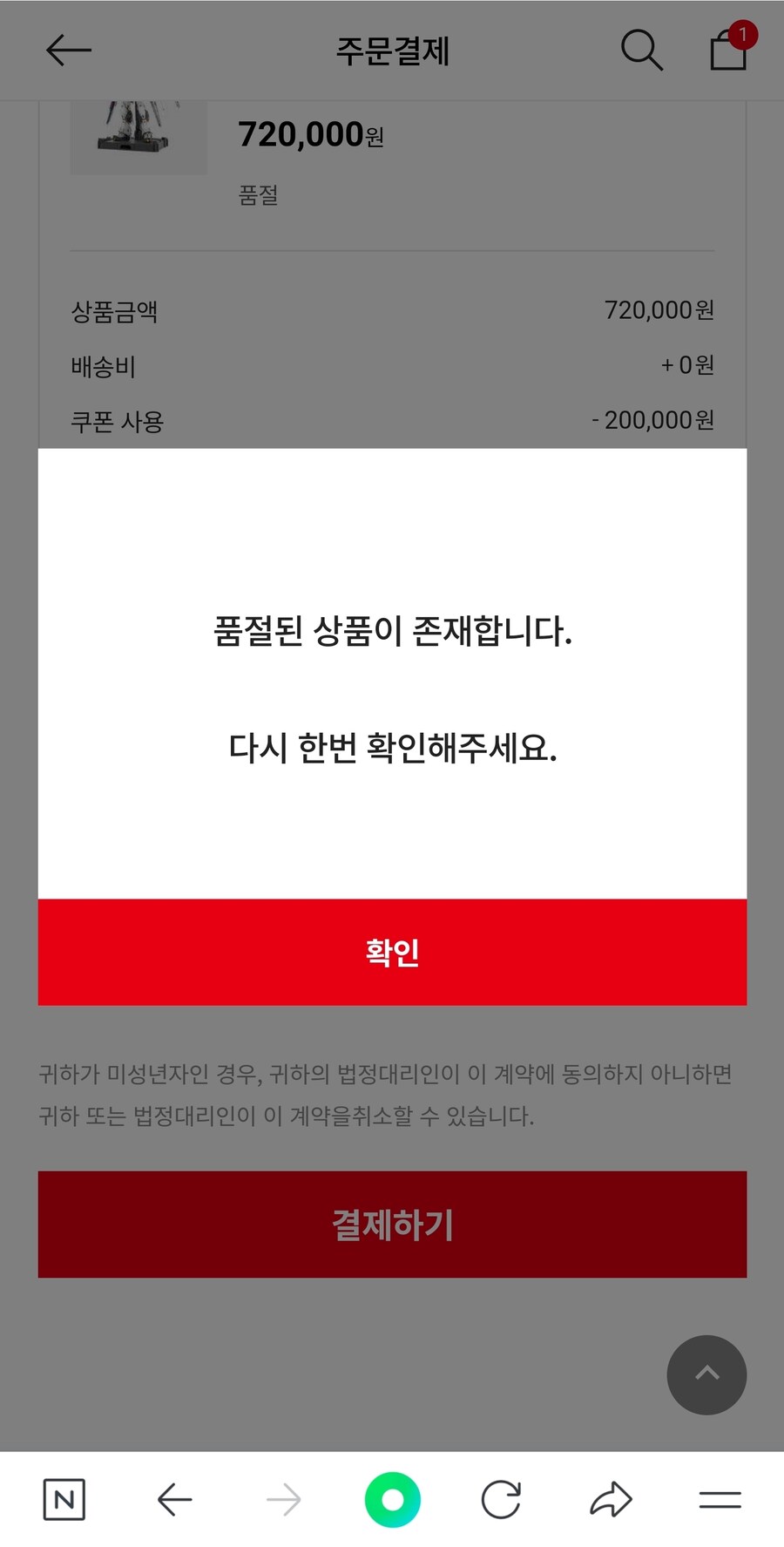Open the search icon in the header
The width and height of the screenshot is (784, 1547).
641,50
